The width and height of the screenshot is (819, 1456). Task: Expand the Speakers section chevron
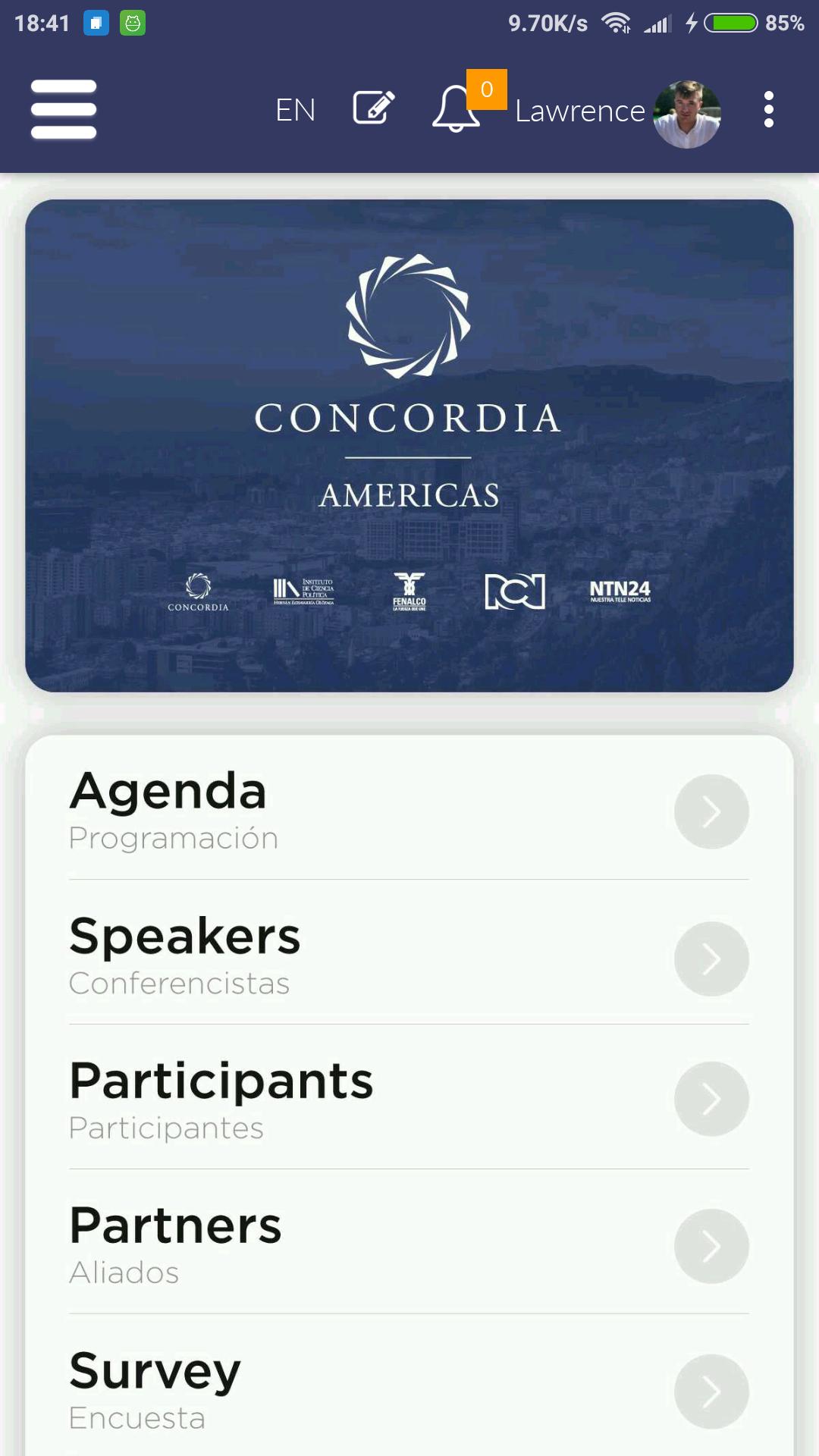pos(711,959)
